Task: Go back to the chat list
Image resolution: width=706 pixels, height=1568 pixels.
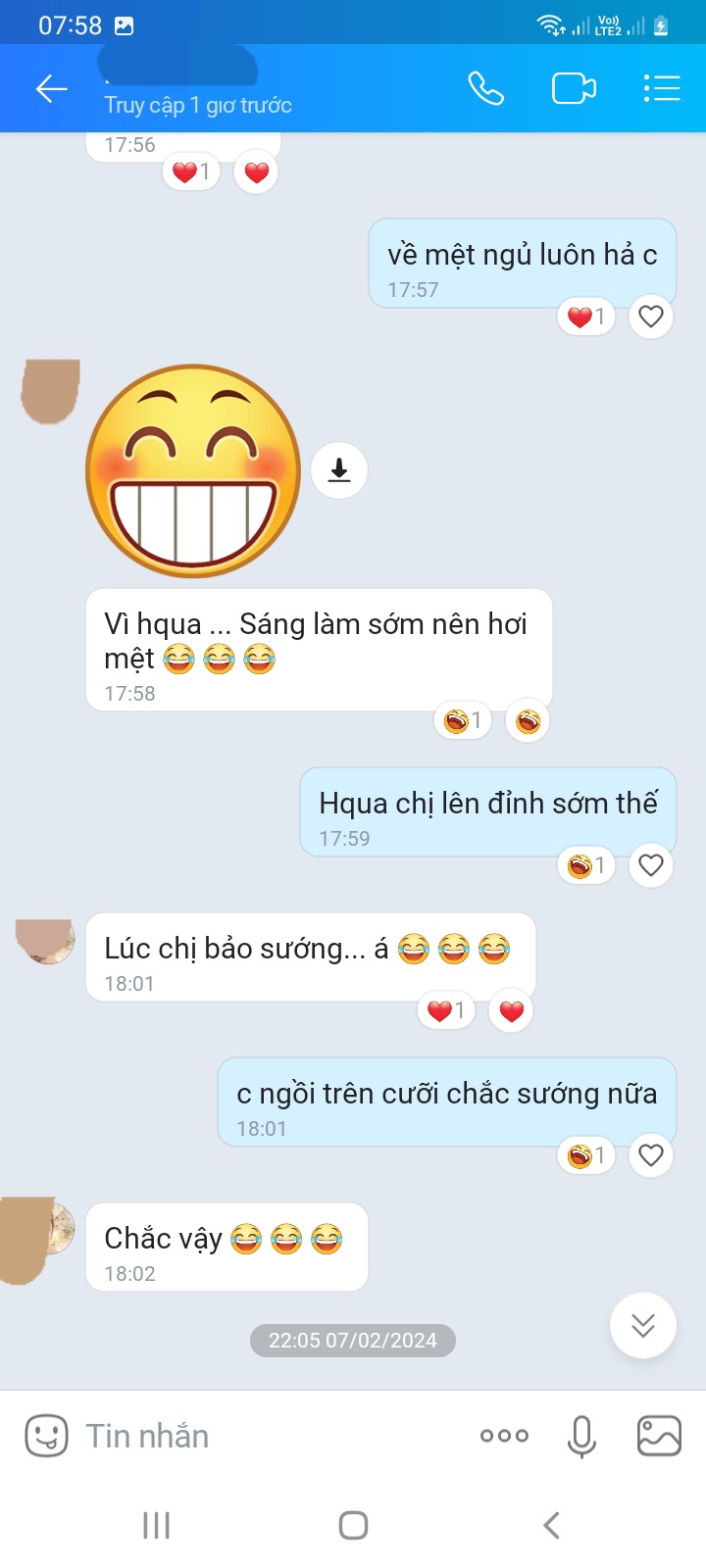Action: click(51, 89)
